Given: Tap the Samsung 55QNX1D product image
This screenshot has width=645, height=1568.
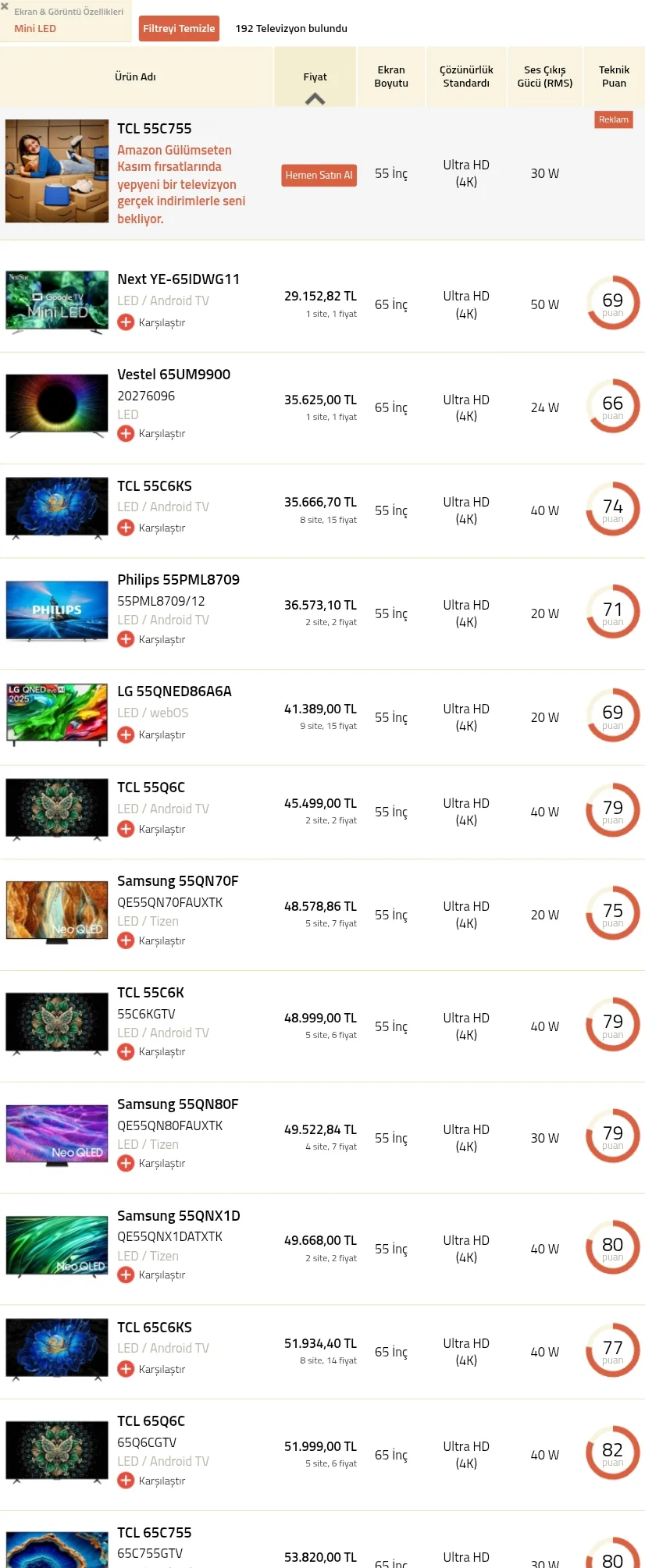Looking at the screenshot, I should point(57,1246).
